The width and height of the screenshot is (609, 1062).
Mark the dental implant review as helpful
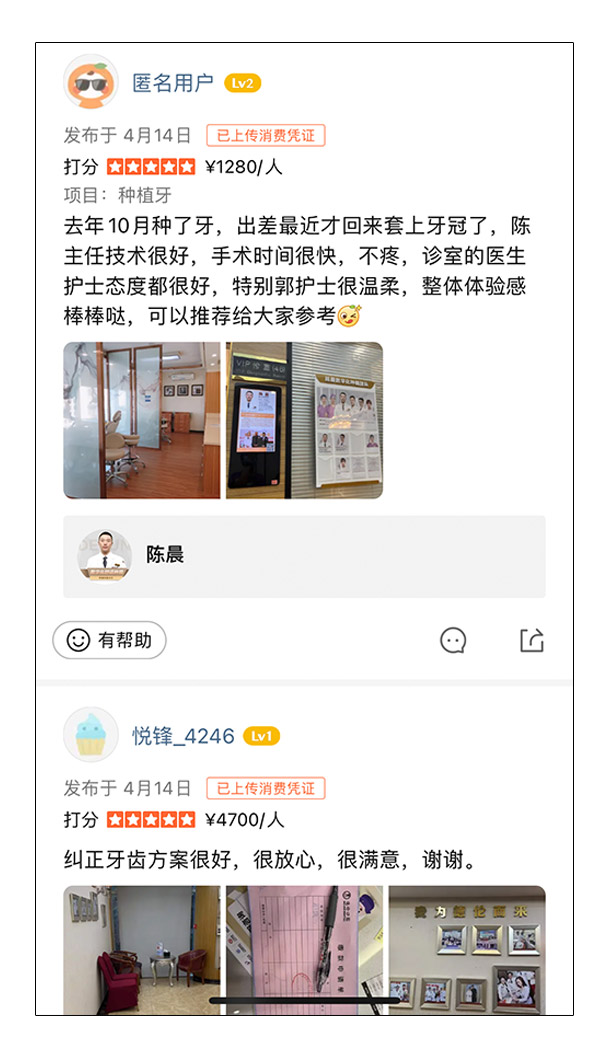coord(109,640)
